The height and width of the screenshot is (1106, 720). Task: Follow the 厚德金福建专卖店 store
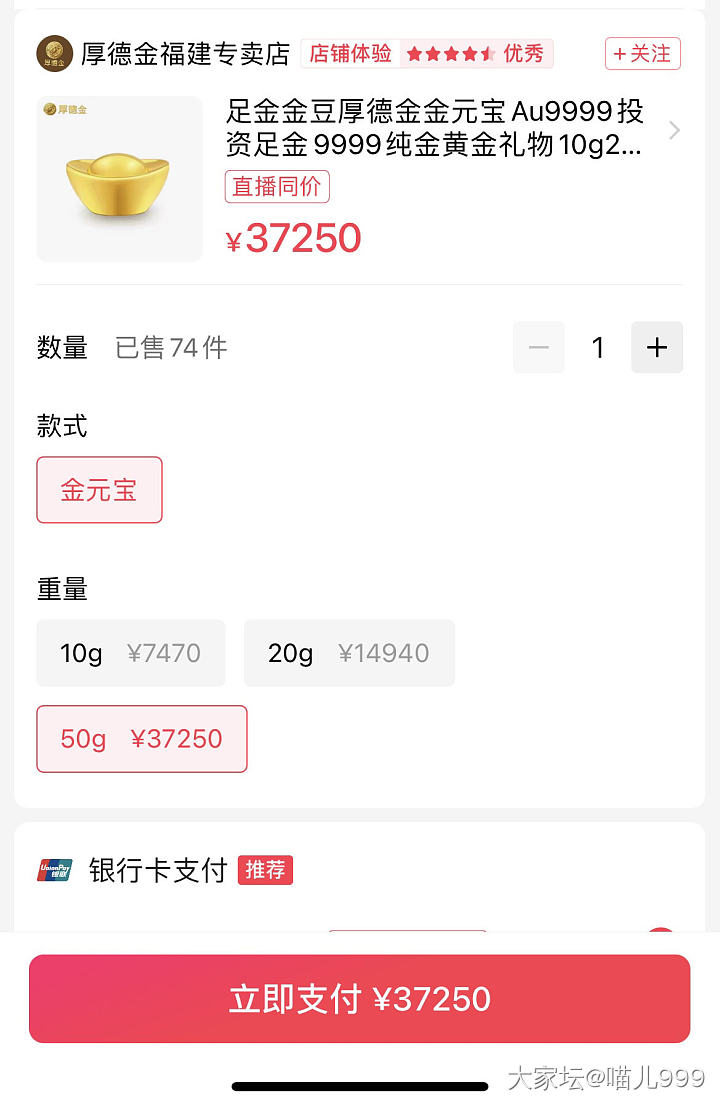(642, 54)
